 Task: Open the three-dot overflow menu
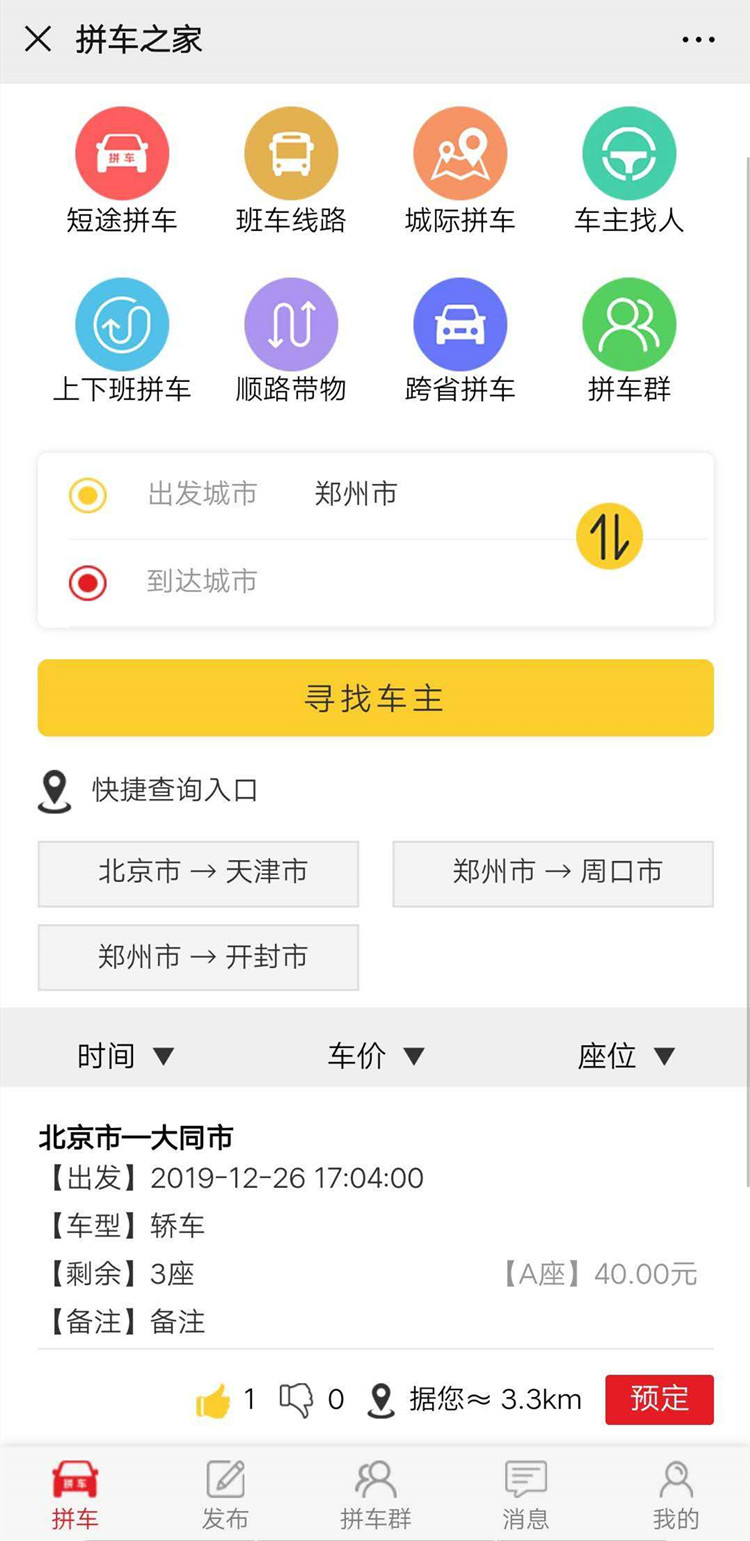(x=698, y=40)
